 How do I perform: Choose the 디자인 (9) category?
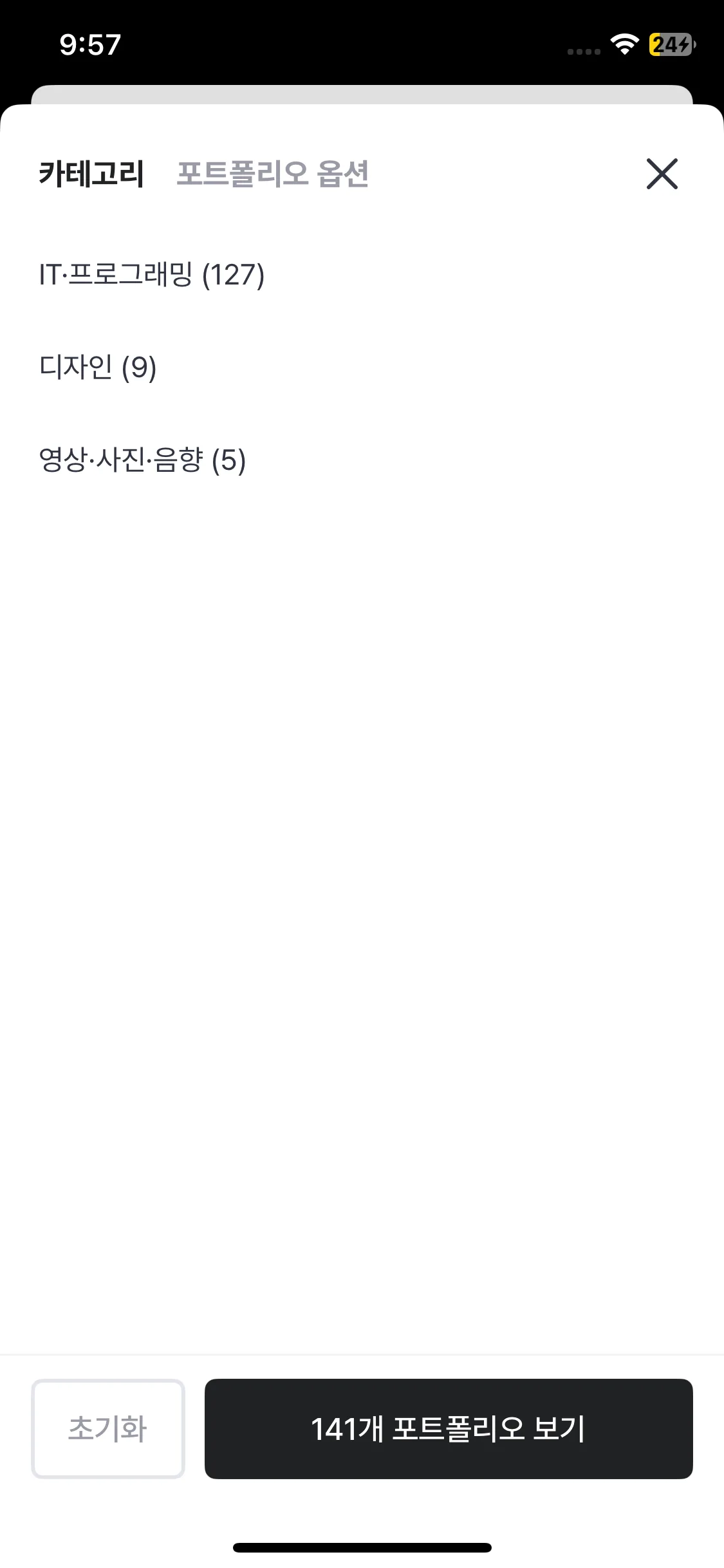[98, 368]
